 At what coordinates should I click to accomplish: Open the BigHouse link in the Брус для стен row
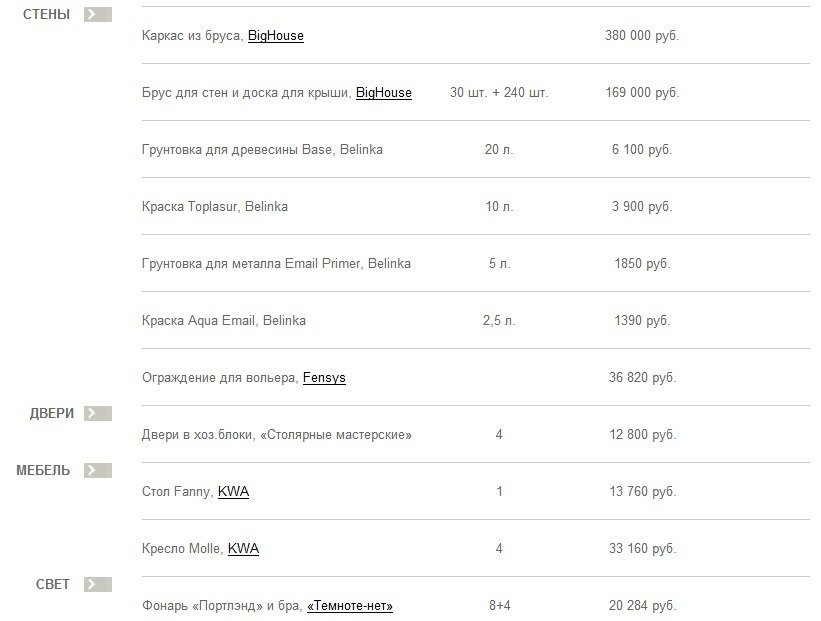tap(384, 93)
